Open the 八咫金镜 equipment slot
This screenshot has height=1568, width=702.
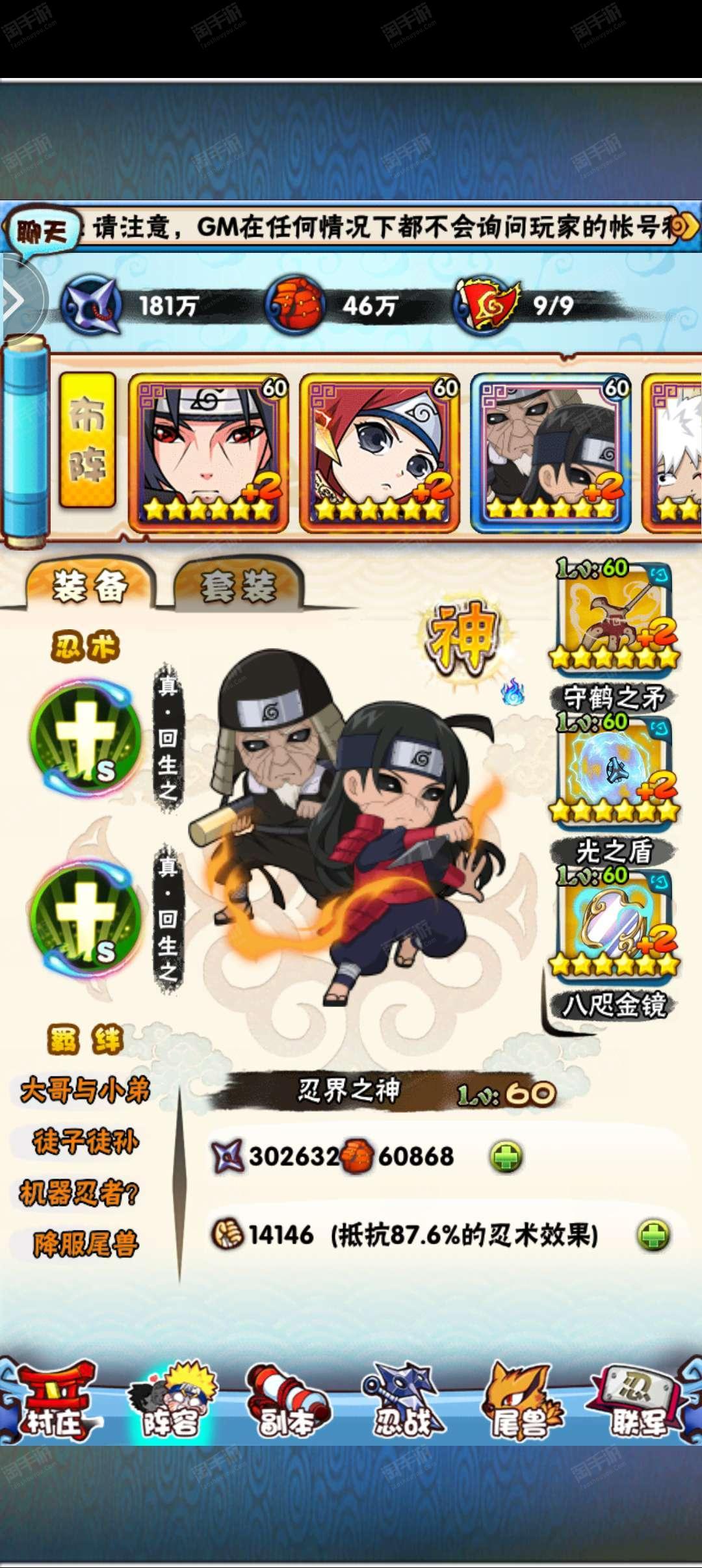pyautogui.click(x=613, y=924)
